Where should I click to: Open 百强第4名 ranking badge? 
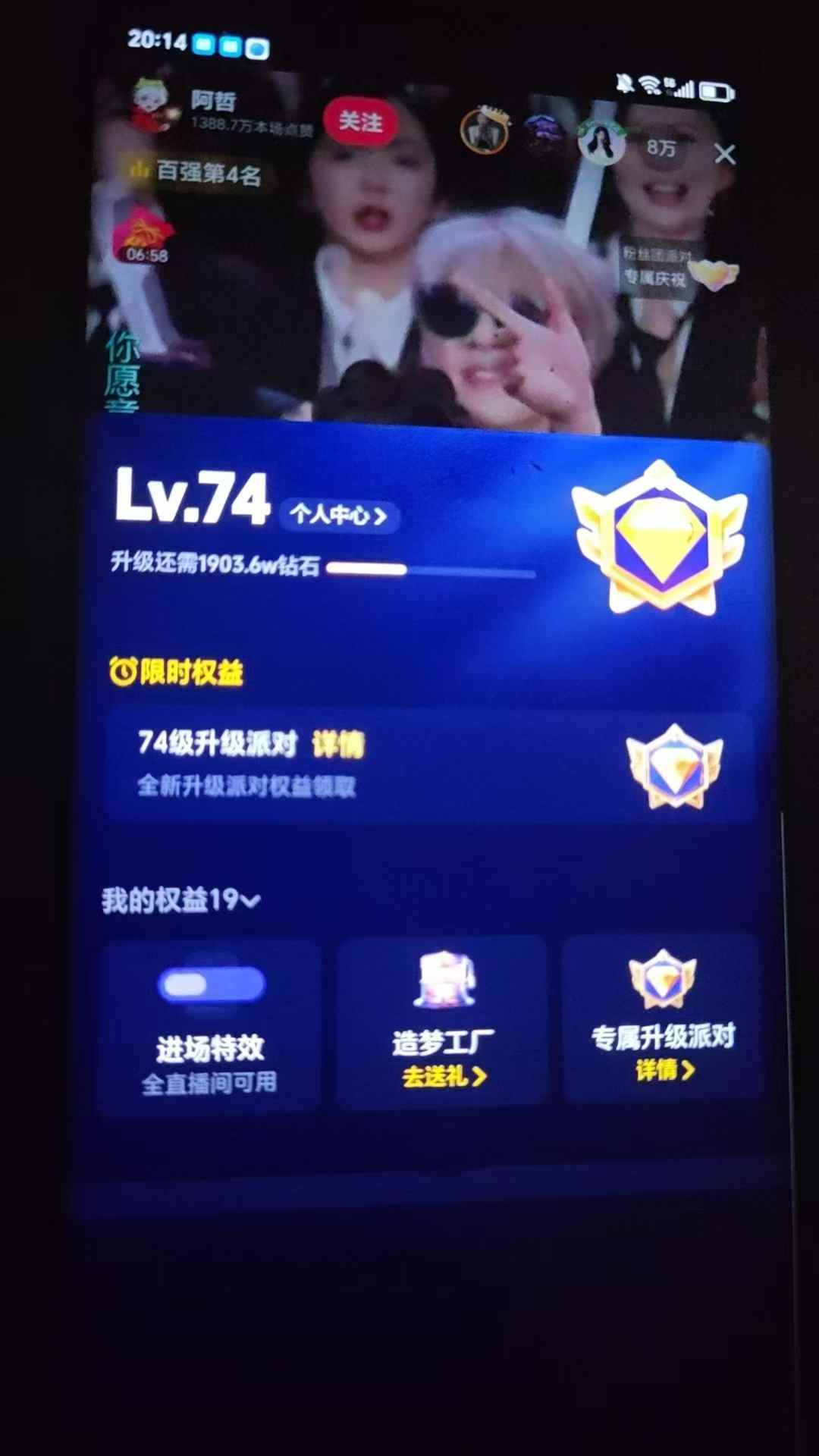pos(197,174)
